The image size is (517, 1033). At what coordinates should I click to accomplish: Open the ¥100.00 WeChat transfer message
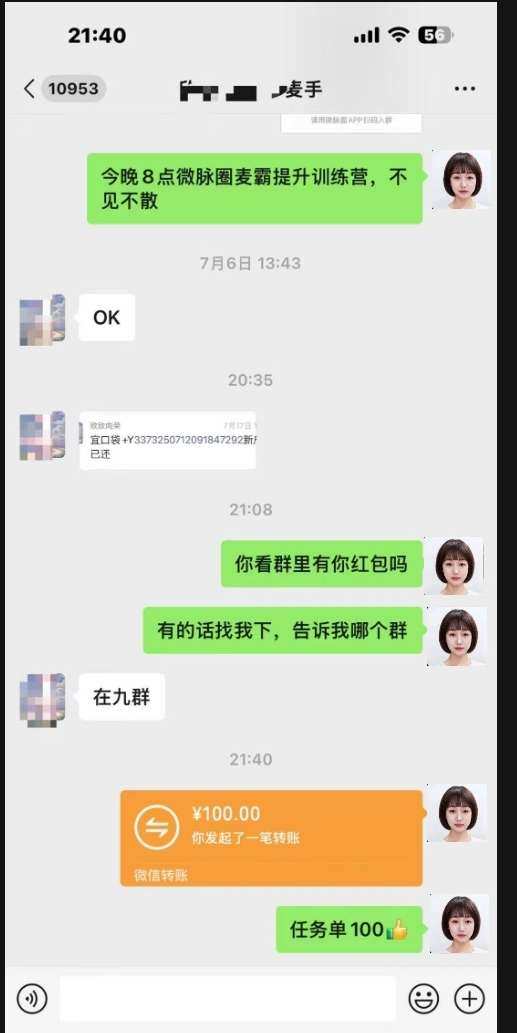point(271,838)
